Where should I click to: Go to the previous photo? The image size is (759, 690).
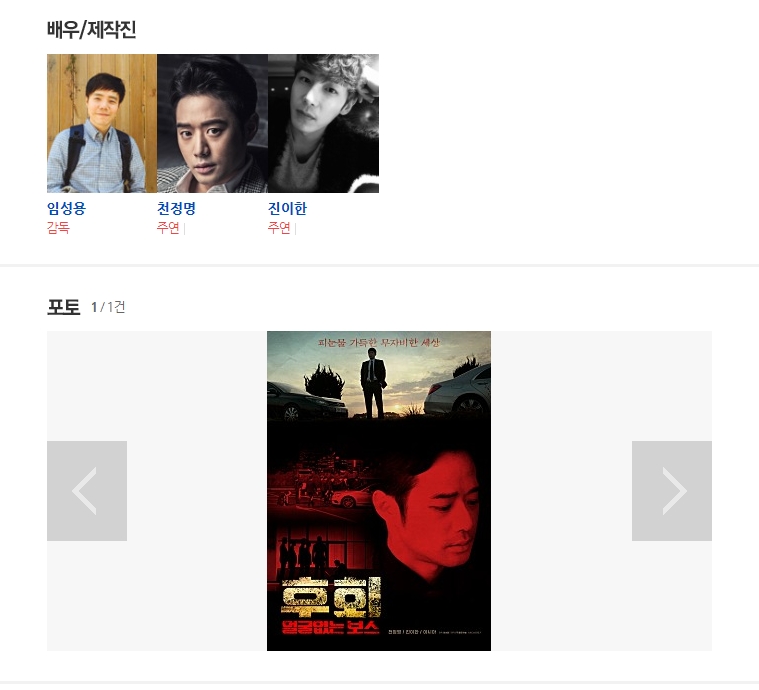(87, 491)
